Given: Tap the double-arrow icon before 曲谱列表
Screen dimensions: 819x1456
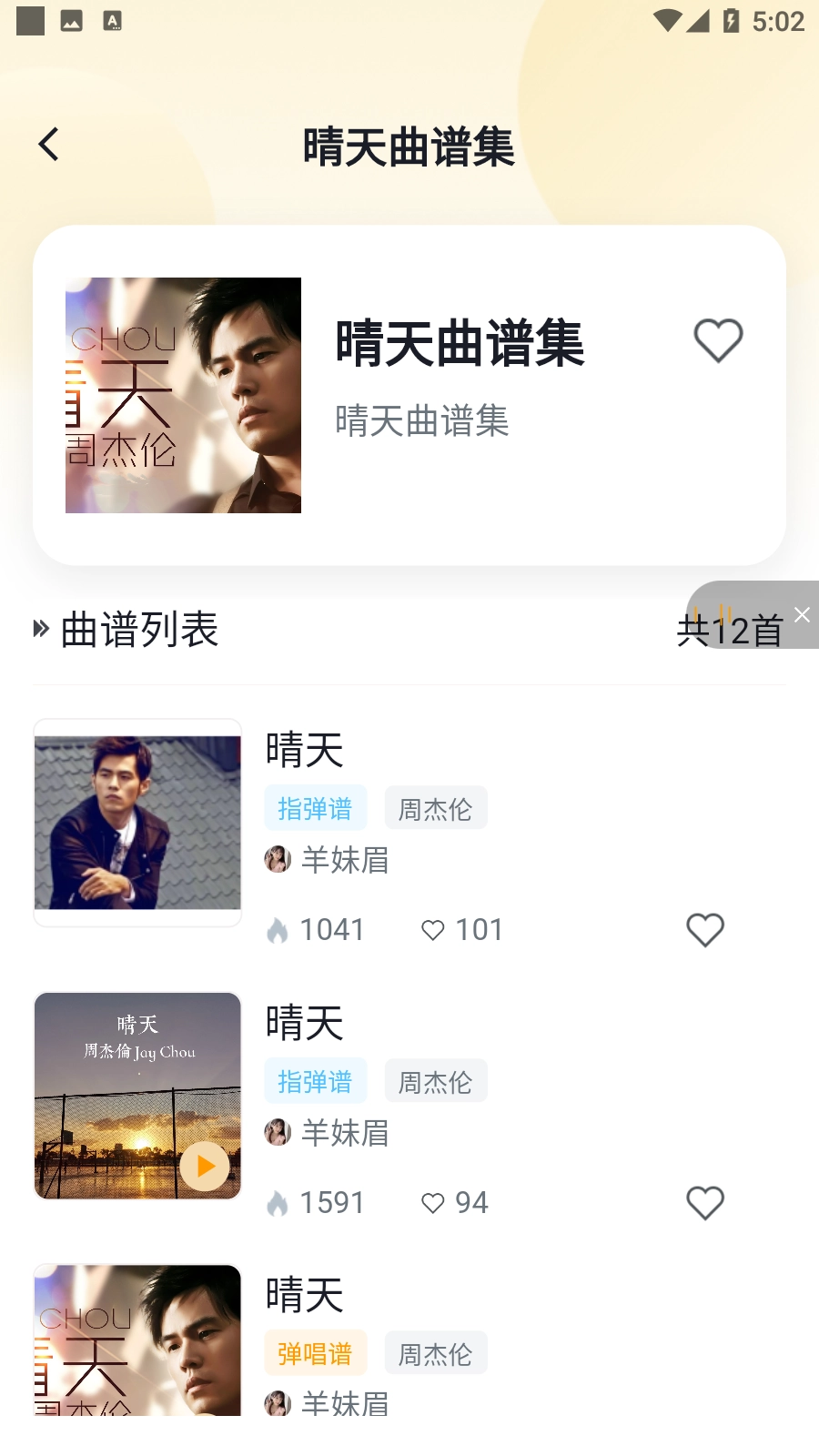Looking at the screenshot, I should coord(39,629).
